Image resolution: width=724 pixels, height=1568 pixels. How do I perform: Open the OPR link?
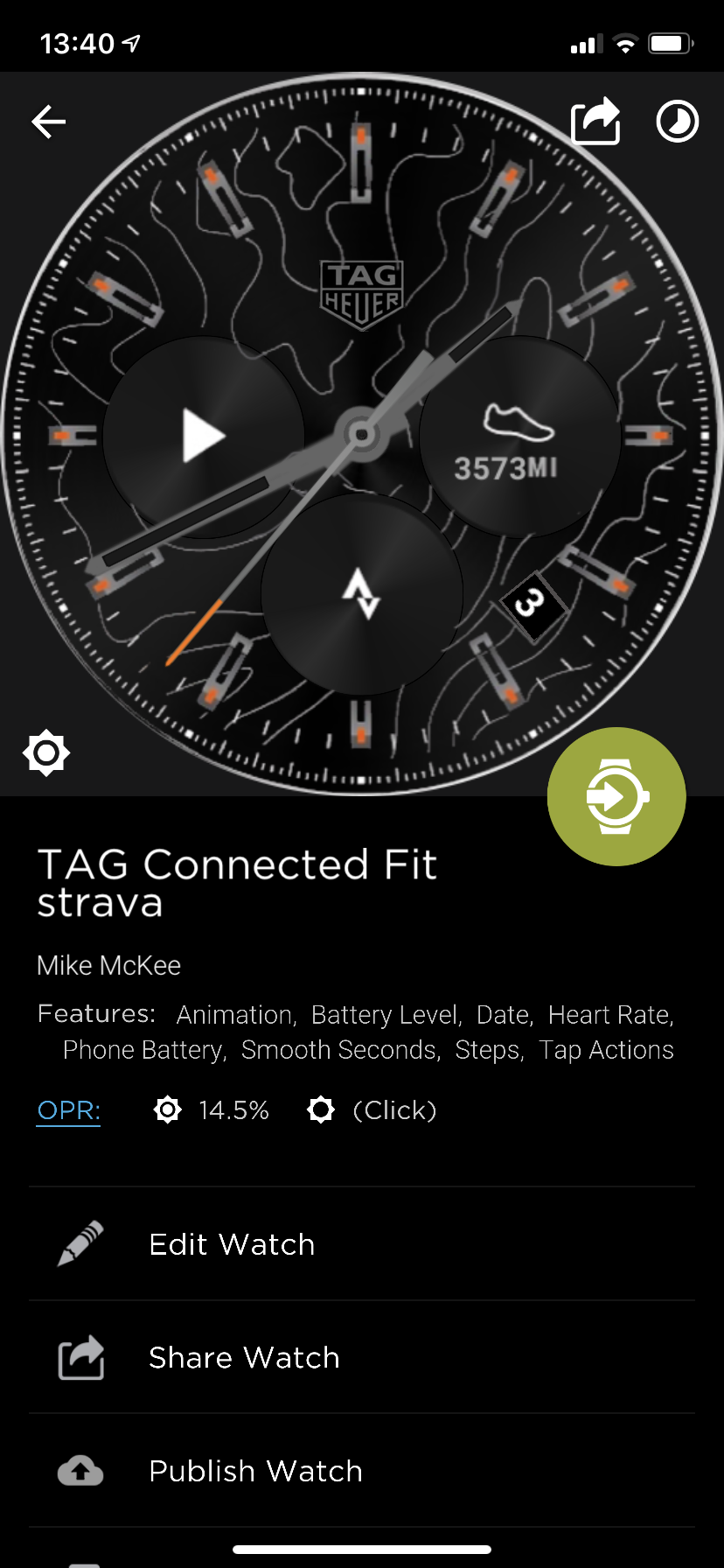tap(68, 1110)
